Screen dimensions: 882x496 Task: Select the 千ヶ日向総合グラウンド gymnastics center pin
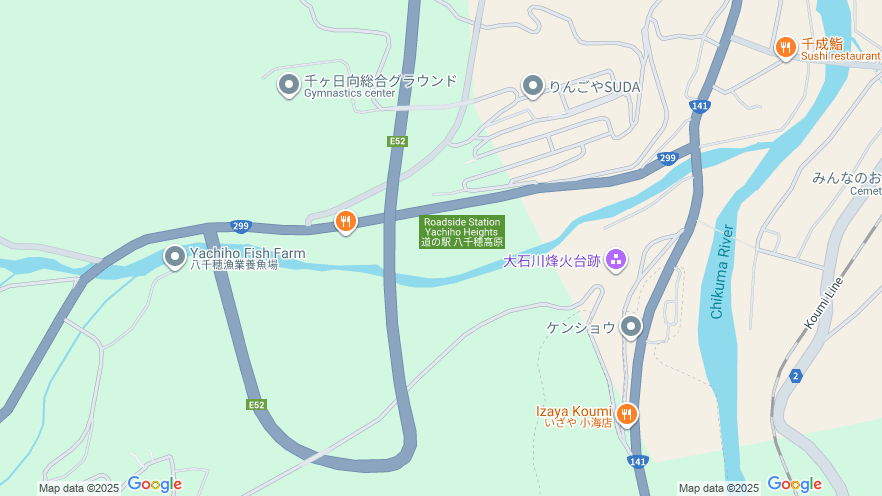click(x=289, y=85)
